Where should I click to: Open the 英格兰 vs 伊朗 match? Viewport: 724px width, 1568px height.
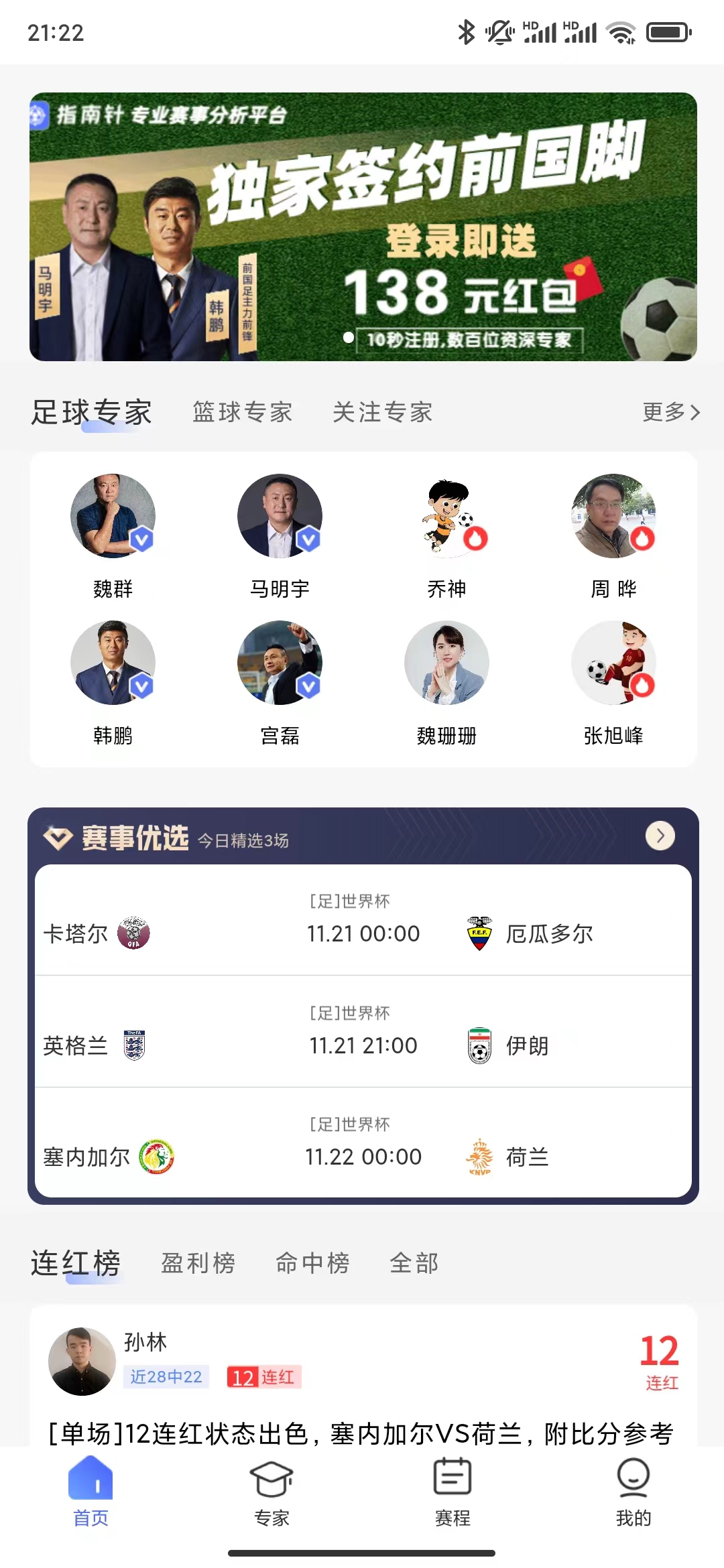click(x=363, y=1033)
